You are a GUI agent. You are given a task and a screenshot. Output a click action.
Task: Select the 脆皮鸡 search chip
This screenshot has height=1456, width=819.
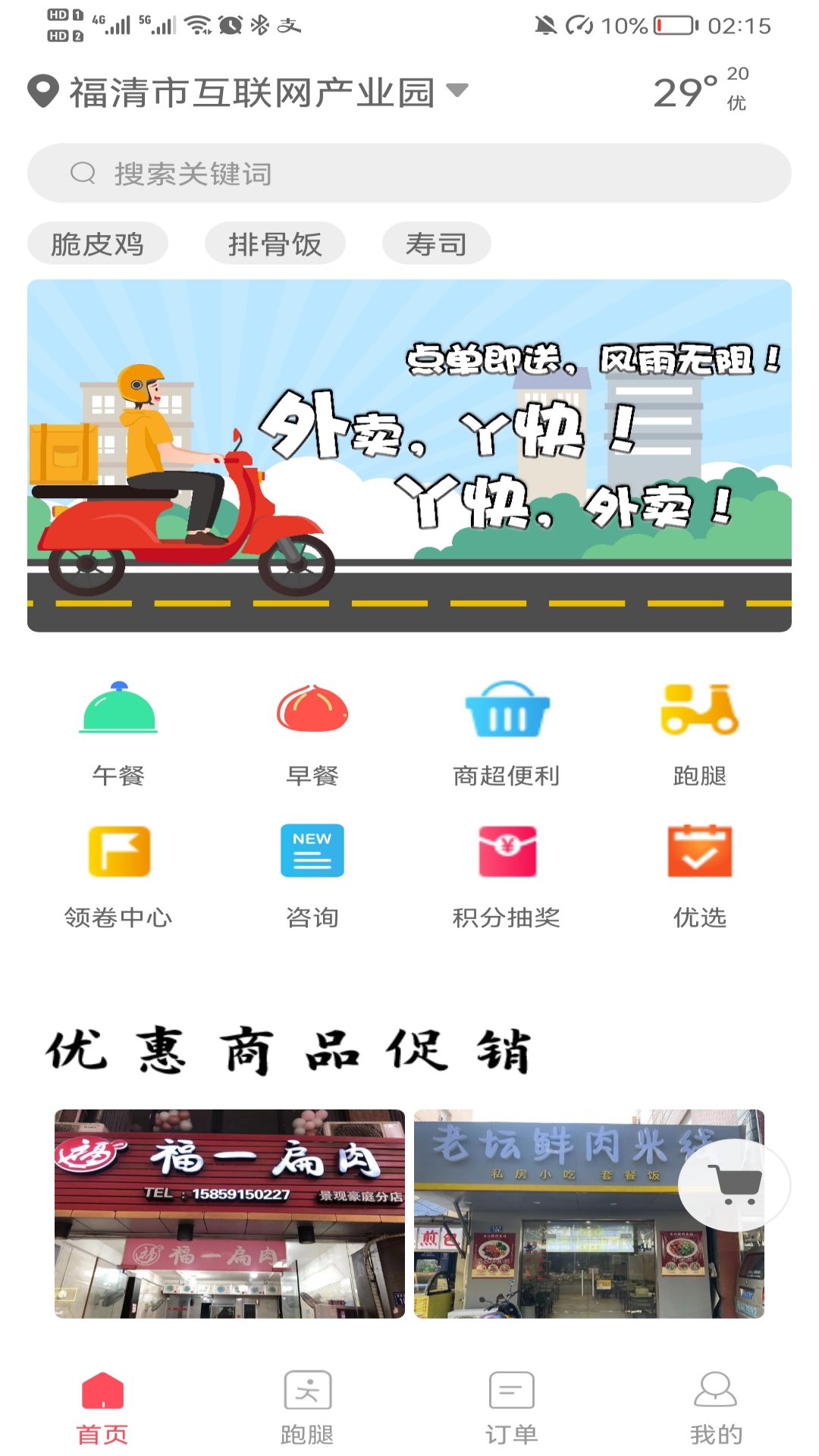pos(97,243)
